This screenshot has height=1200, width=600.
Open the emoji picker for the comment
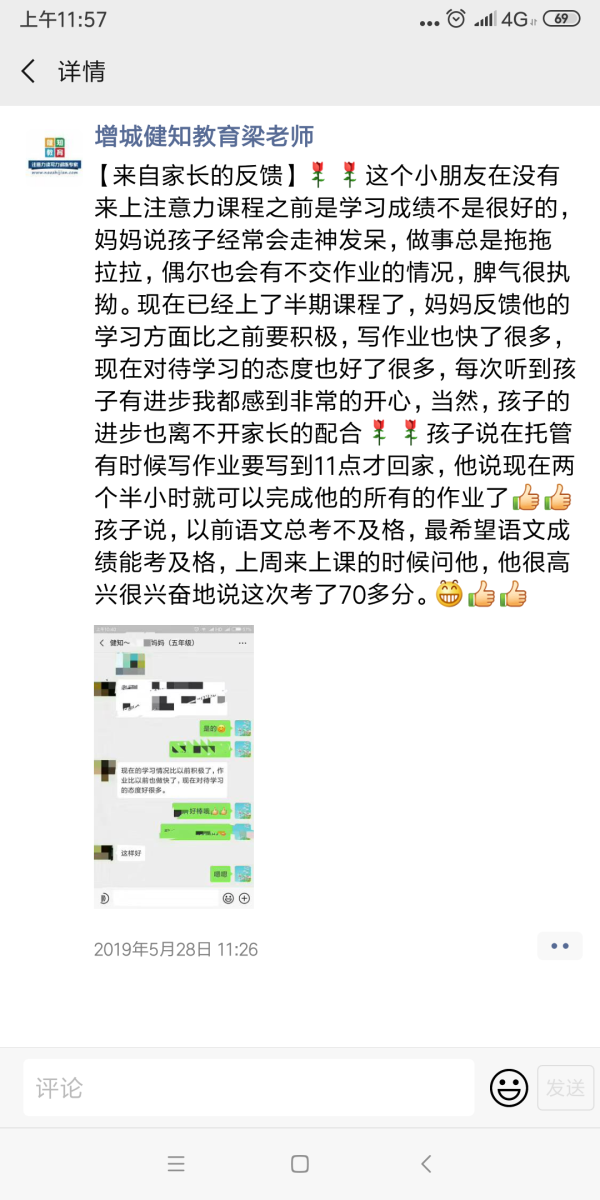click(509, 1088)
